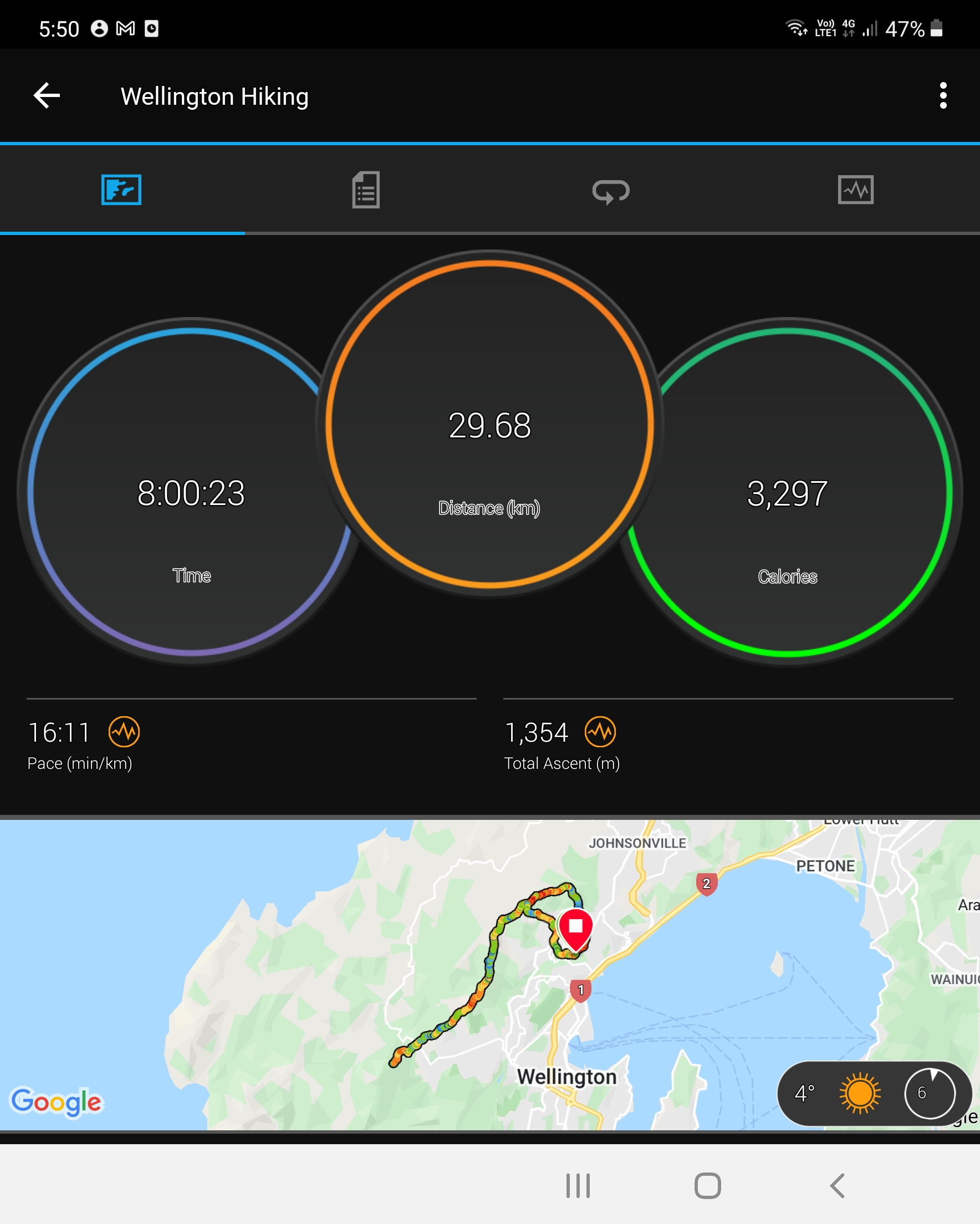Open the total ascent chart icon
Viewport: 980px width, 1224px height.
(600, 732)
